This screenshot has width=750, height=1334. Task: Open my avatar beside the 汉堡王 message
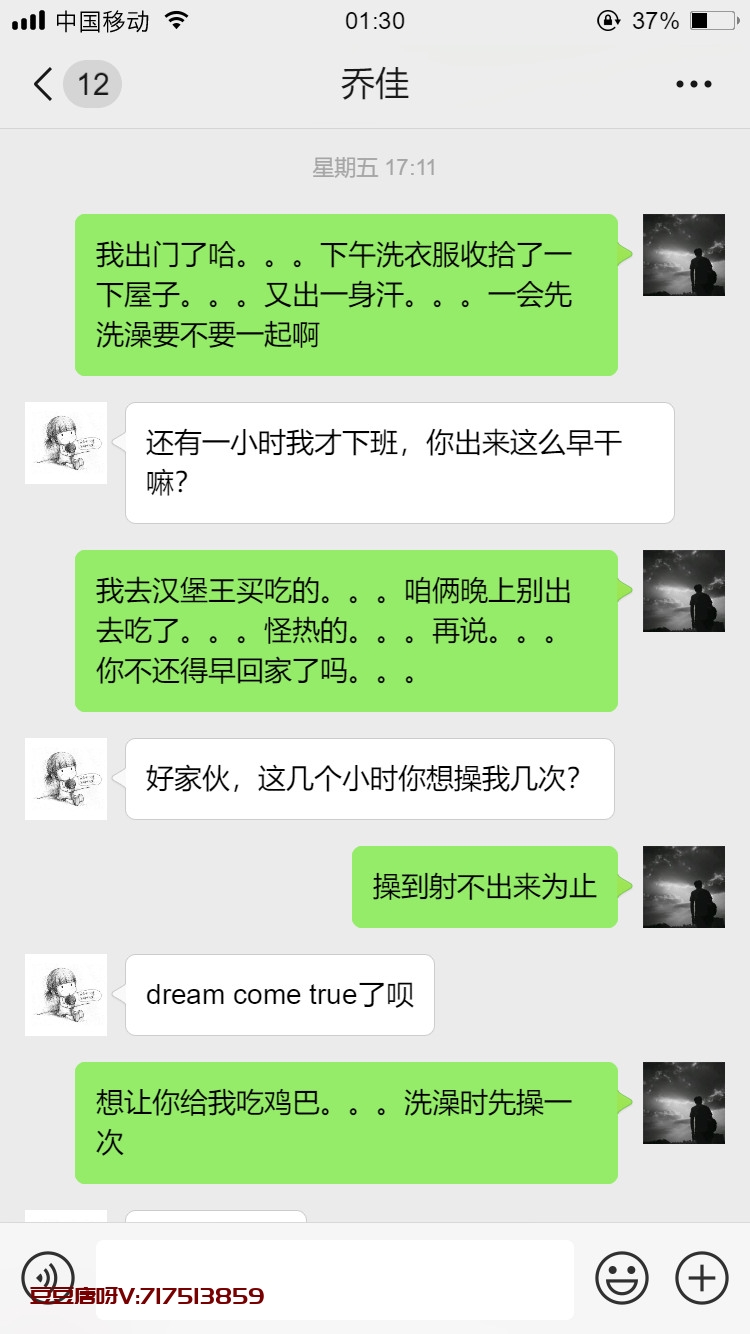coord(683,591)
